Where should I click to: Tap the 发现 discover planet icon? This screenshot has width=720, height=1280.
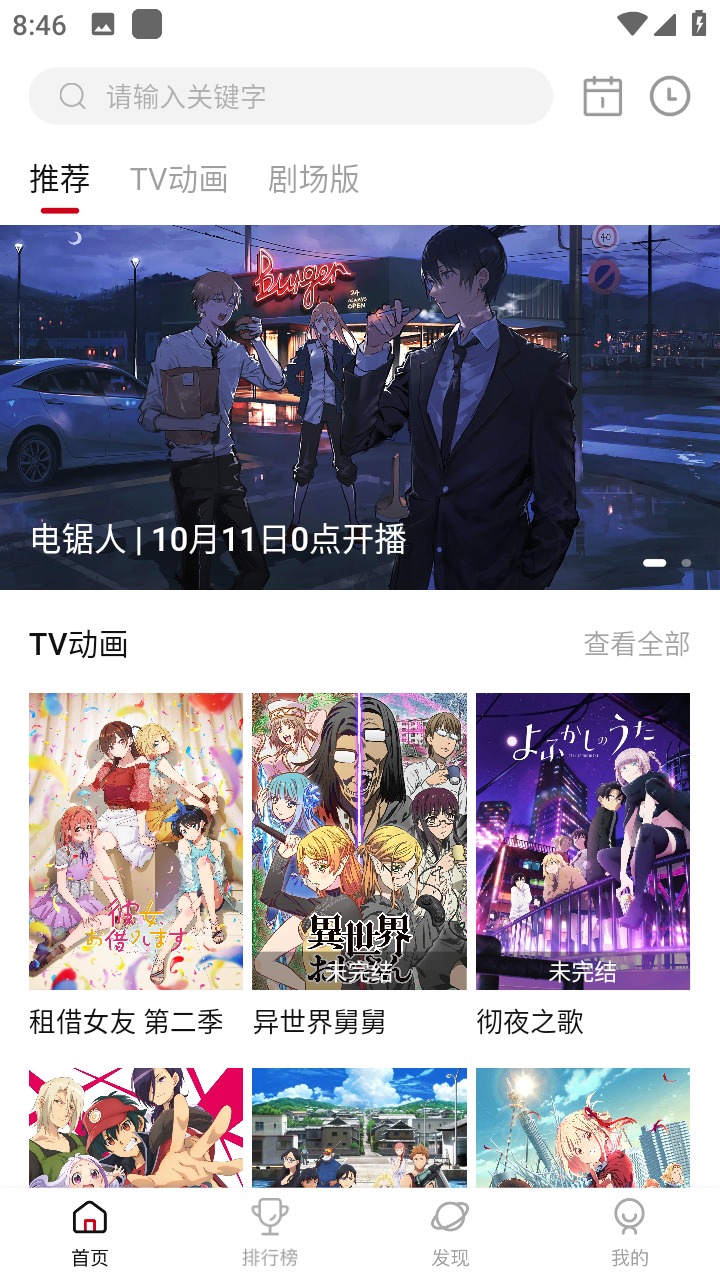click(x=449, y=1217)
